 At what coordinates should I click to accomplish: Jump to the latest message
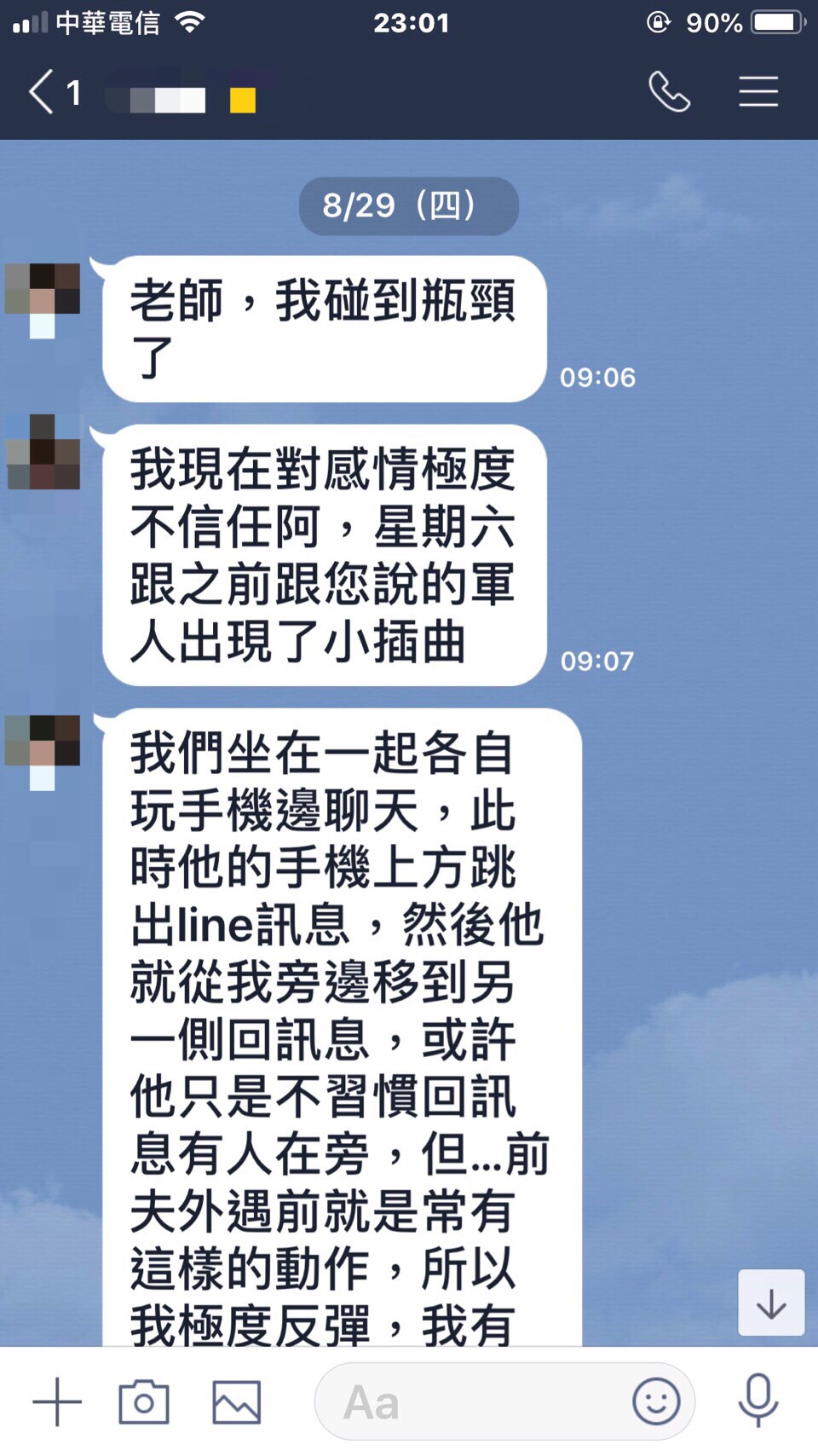click(770, 1303)
